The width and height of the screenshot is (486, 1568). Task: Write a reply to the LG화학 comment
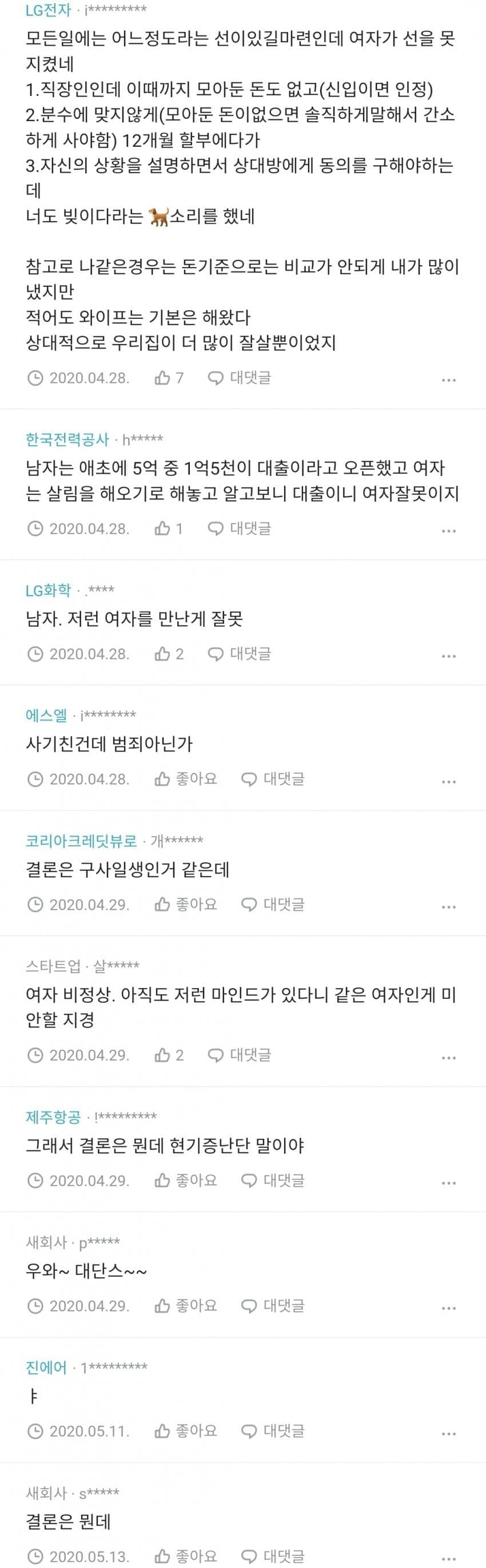240,654
